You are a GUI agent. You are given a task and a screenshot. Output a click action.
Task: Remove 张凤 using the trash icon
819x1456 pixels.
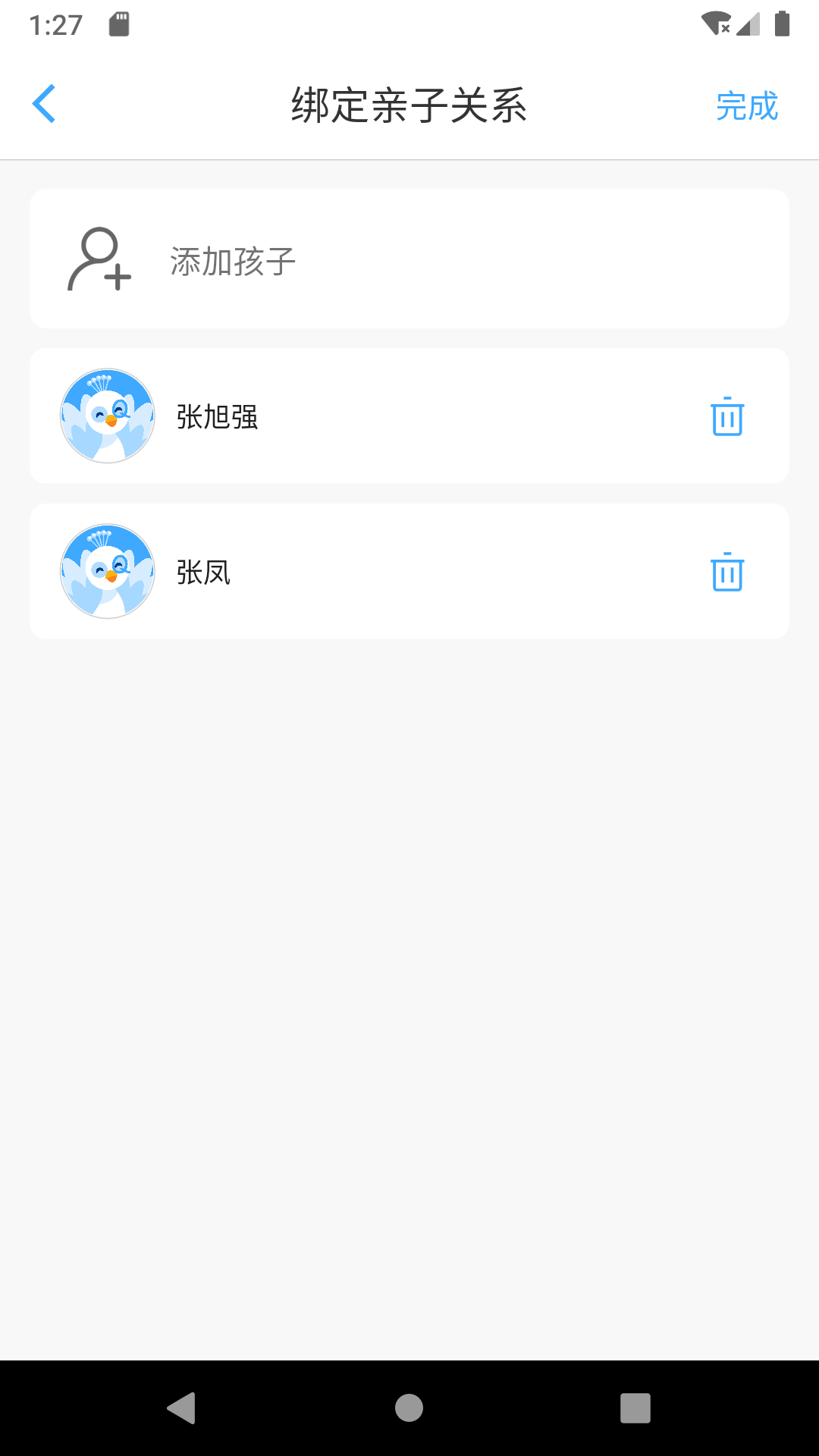point(726,572)
